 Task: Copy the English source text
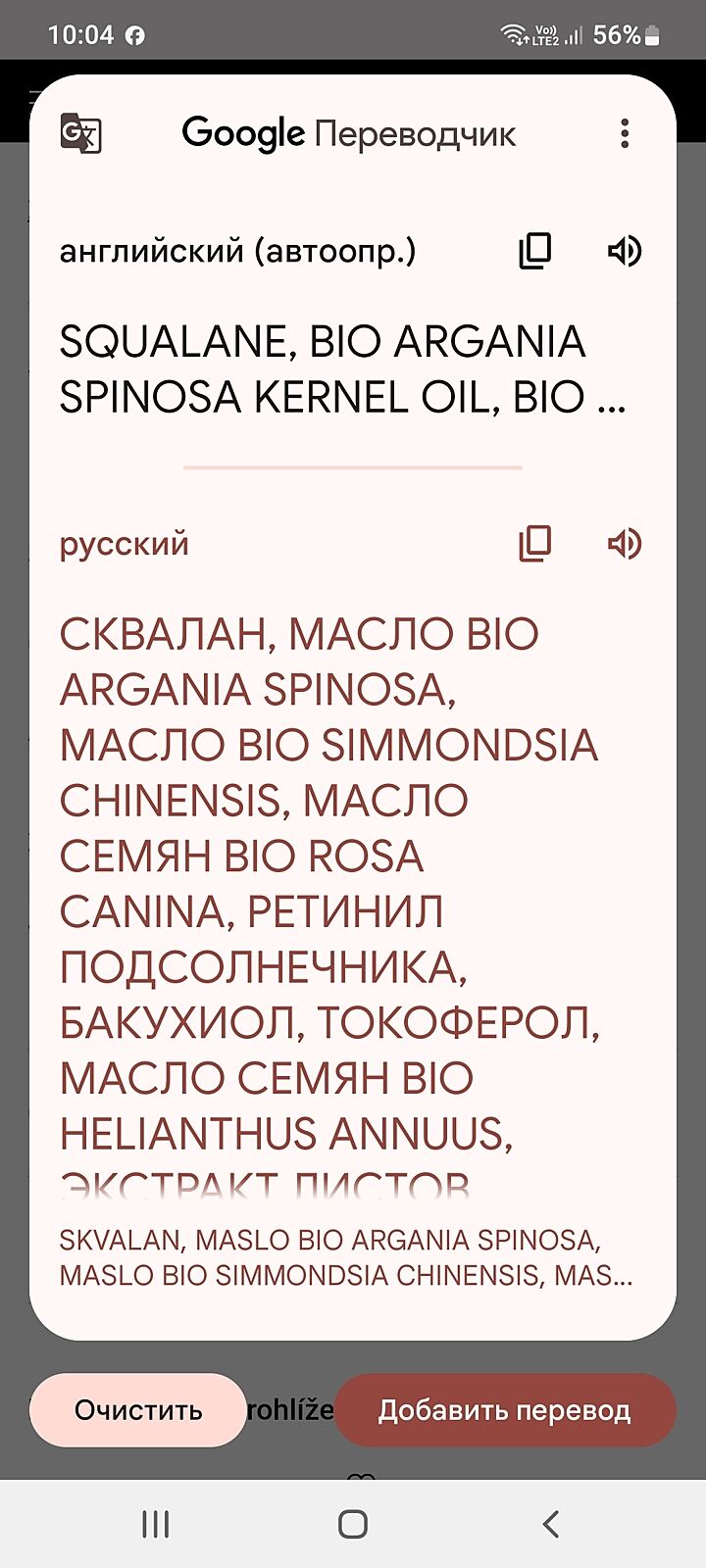pos(535,251)
